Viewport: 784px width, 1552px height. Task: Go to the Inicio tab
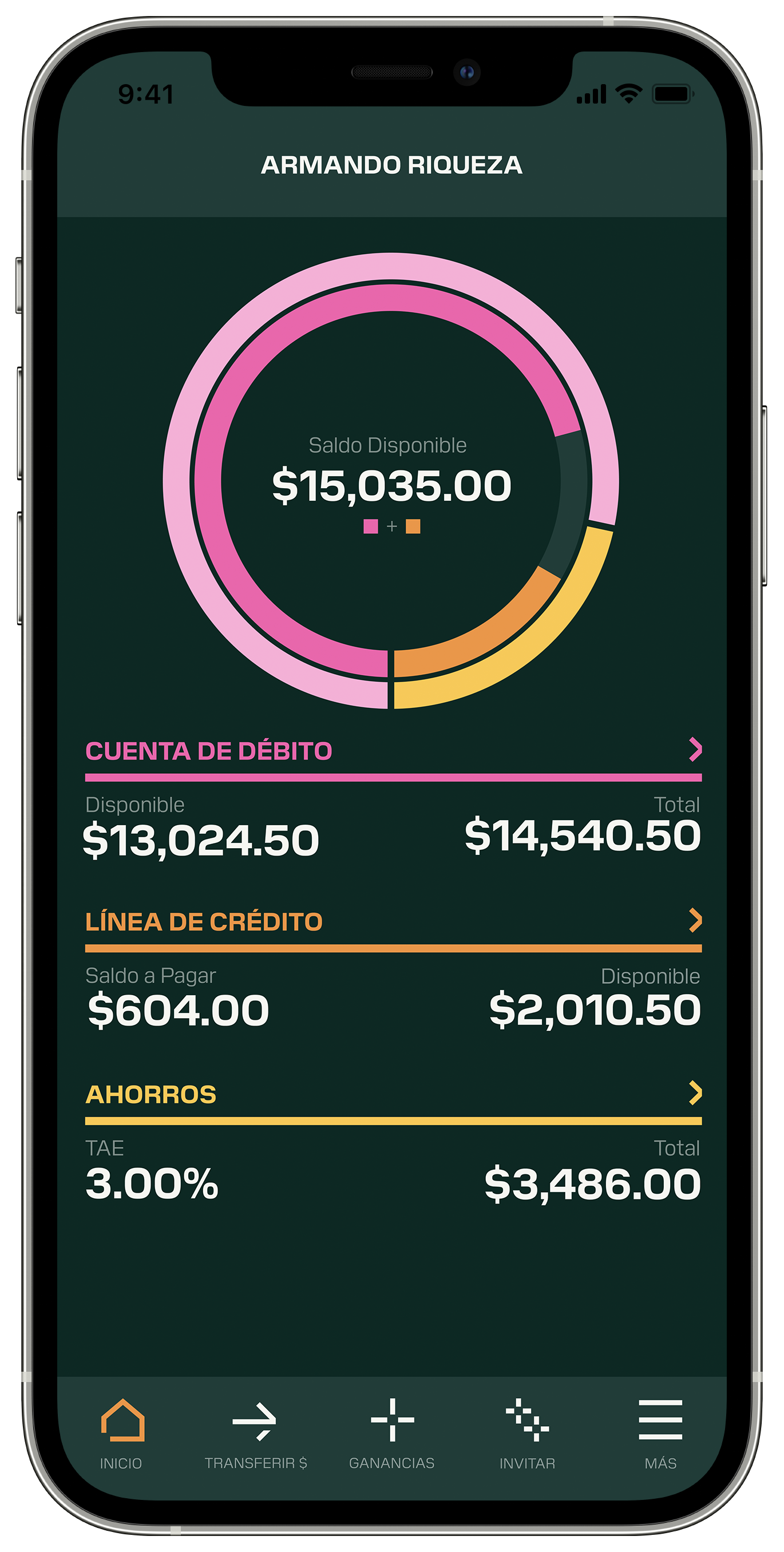(x=122, y=1435)
